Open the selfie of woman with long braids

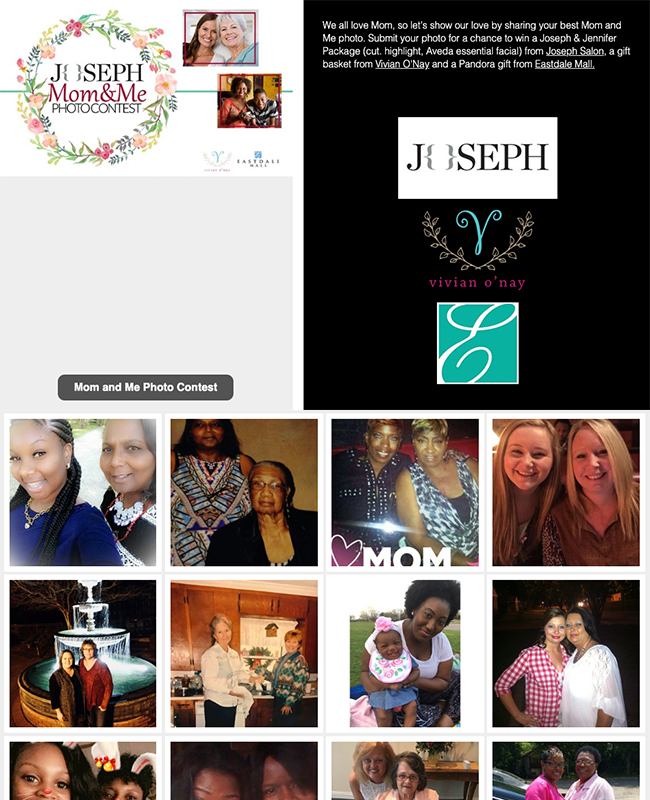(83, 492)
